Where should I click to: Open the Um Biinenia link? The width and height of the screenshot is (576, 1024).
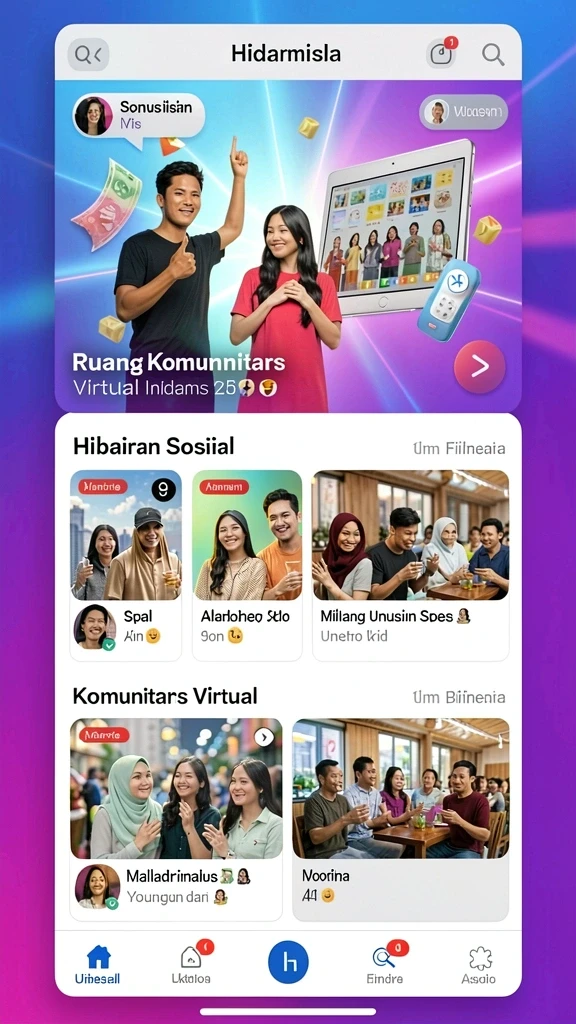click(459, 697)
